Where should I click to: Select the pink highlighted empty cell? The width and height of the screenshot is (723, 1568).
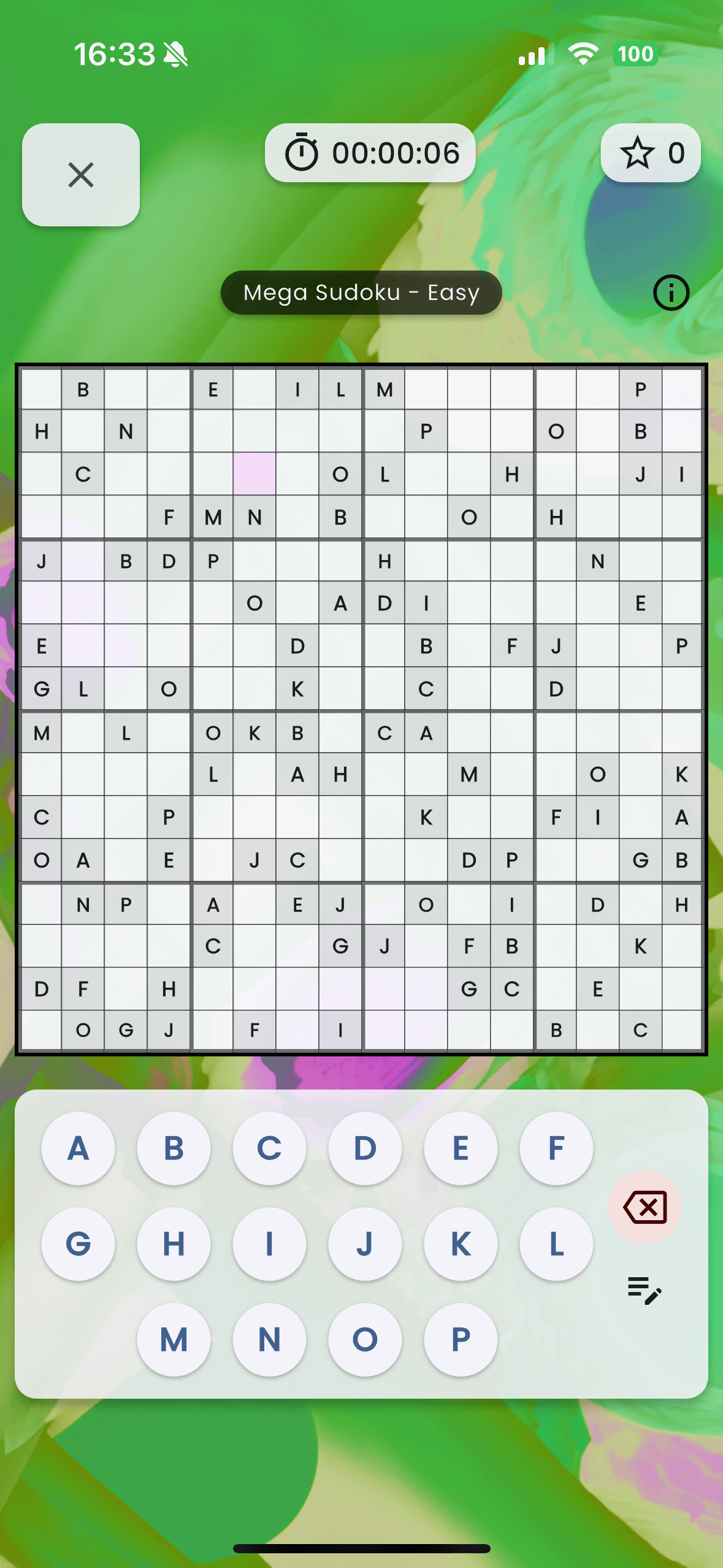(254, 474)
